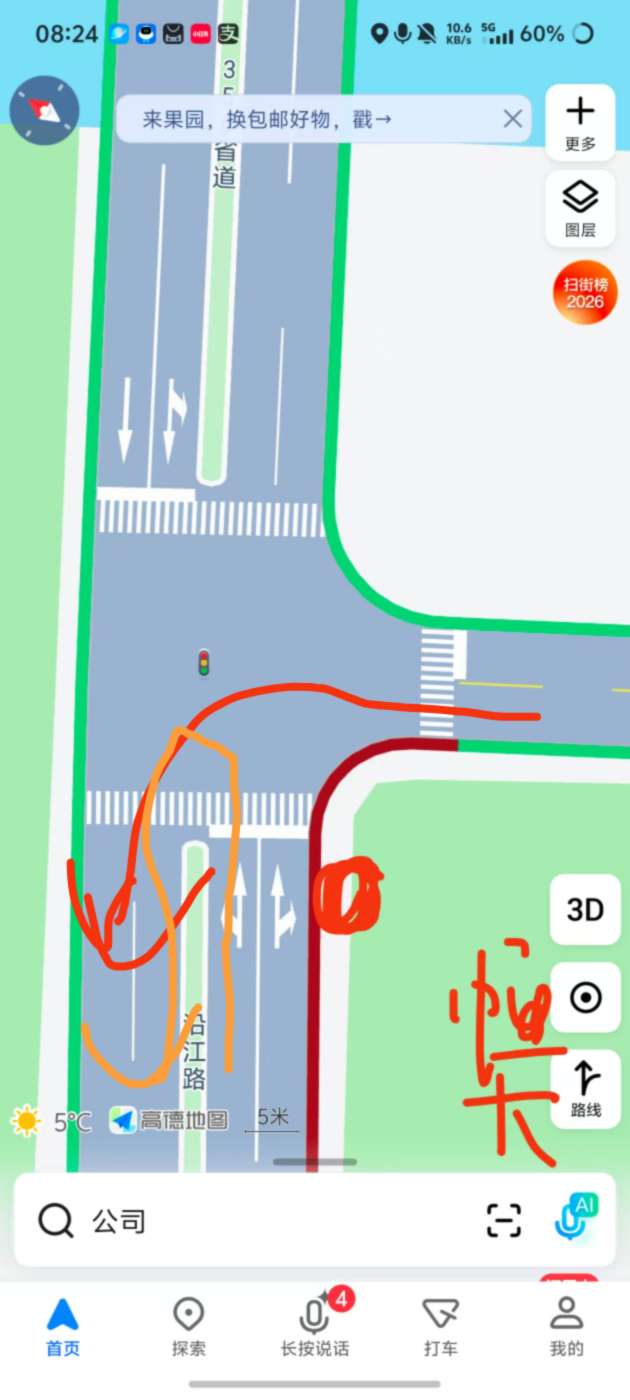Open the 更多 menu

pyautogui.click(x=580, y=123)
